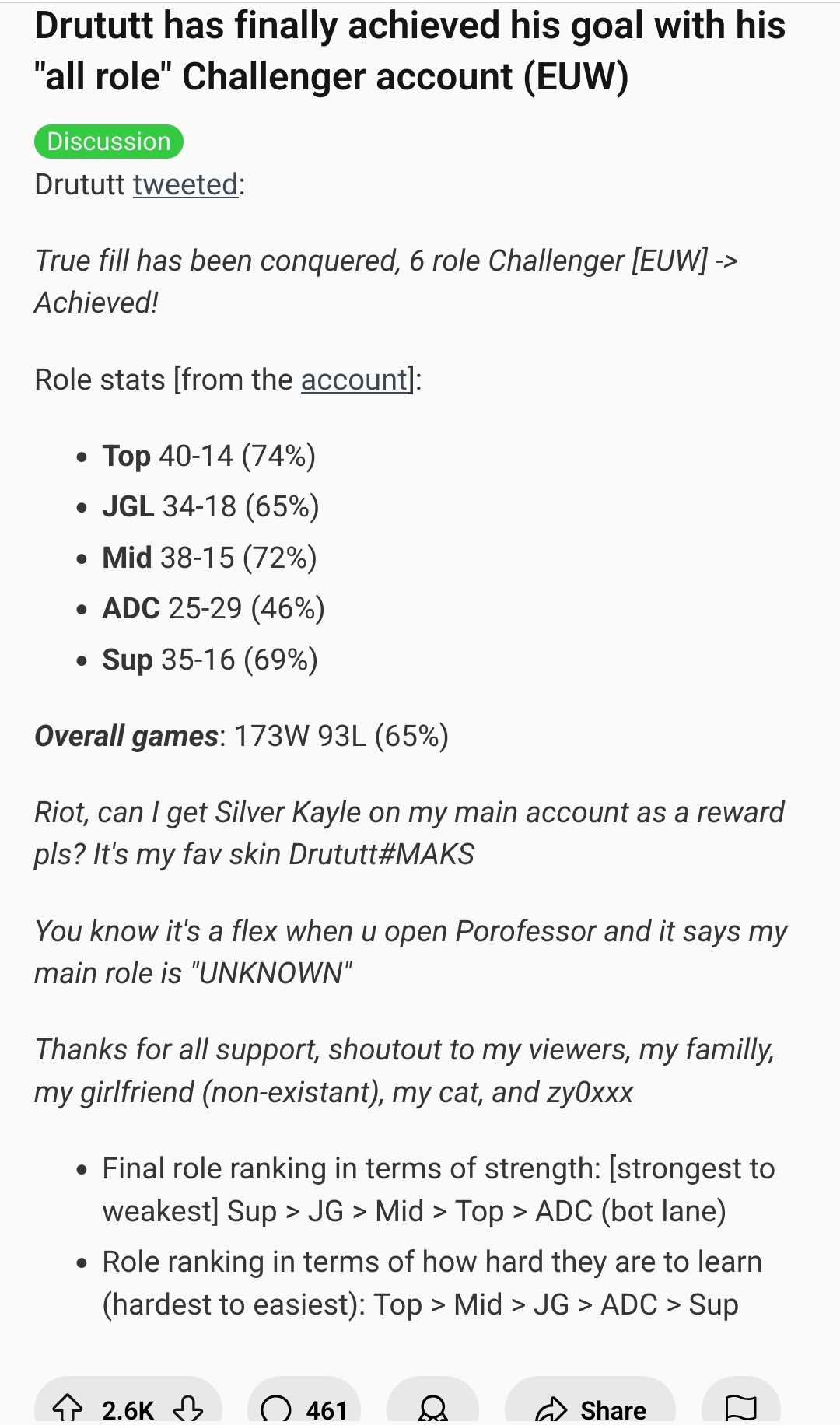Follow the "account" link for role stats

pyautogui.click(x=354, y=380)
